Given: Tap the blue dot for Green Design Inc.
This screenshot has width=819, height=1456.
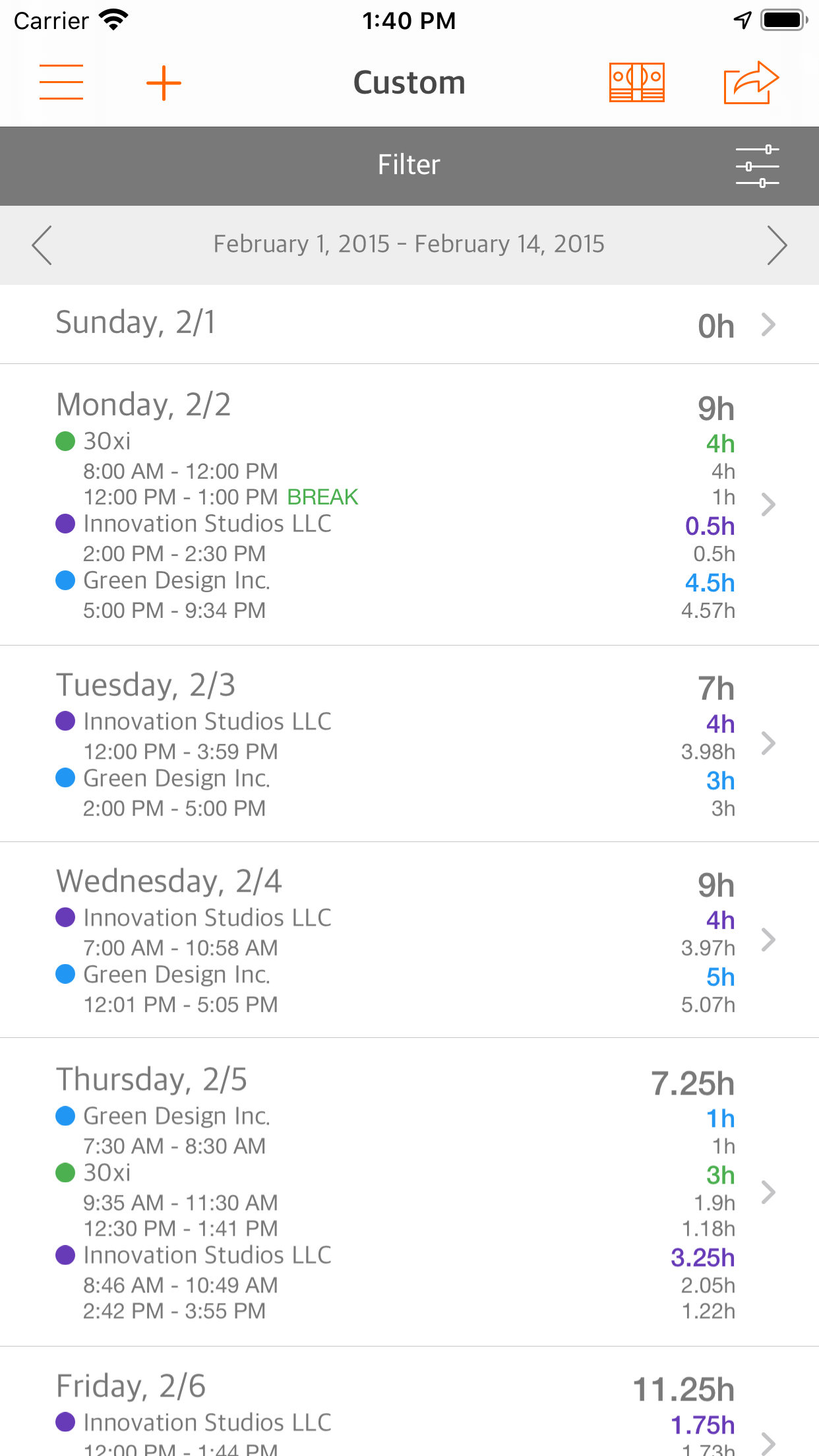Looking at the screenshot, I should (x=65, y=580).
